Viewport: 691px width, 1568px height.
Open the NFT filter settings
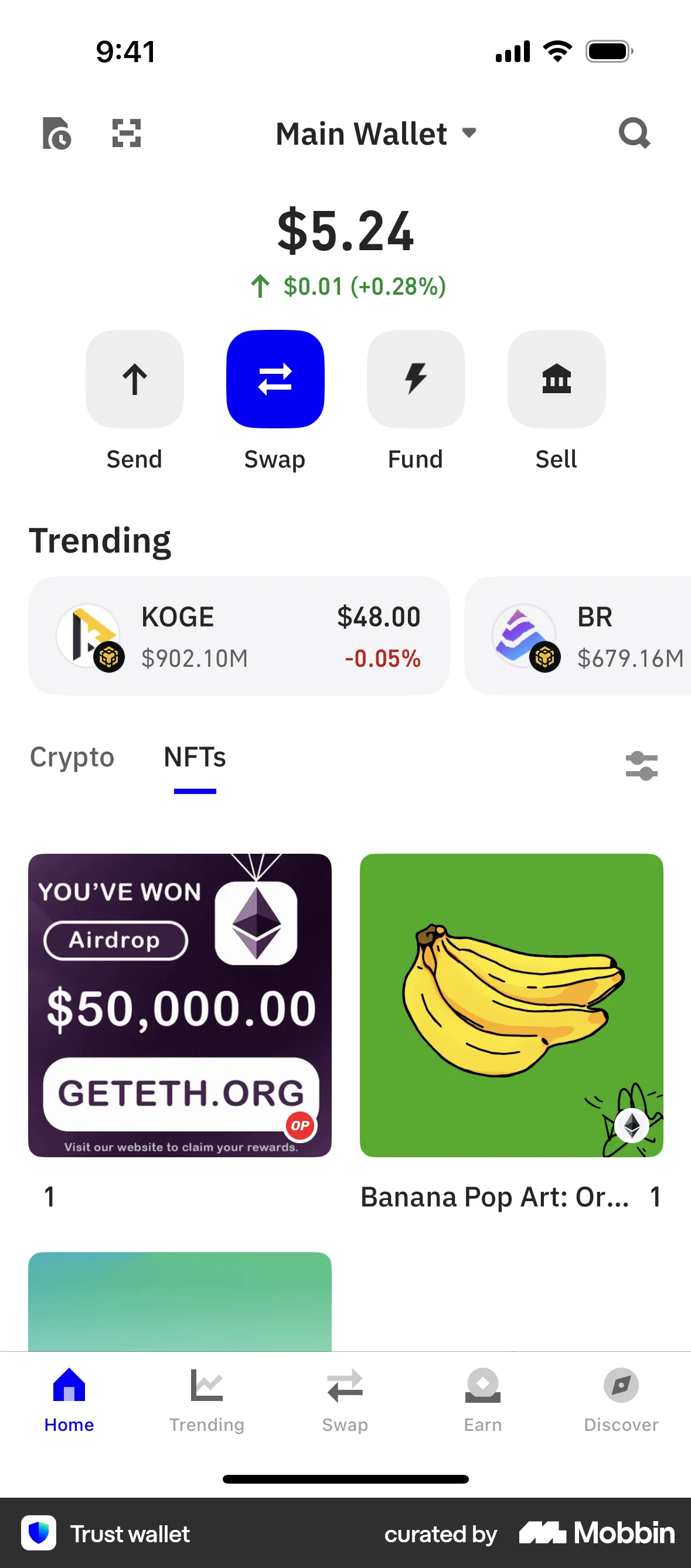pos(642,765)
